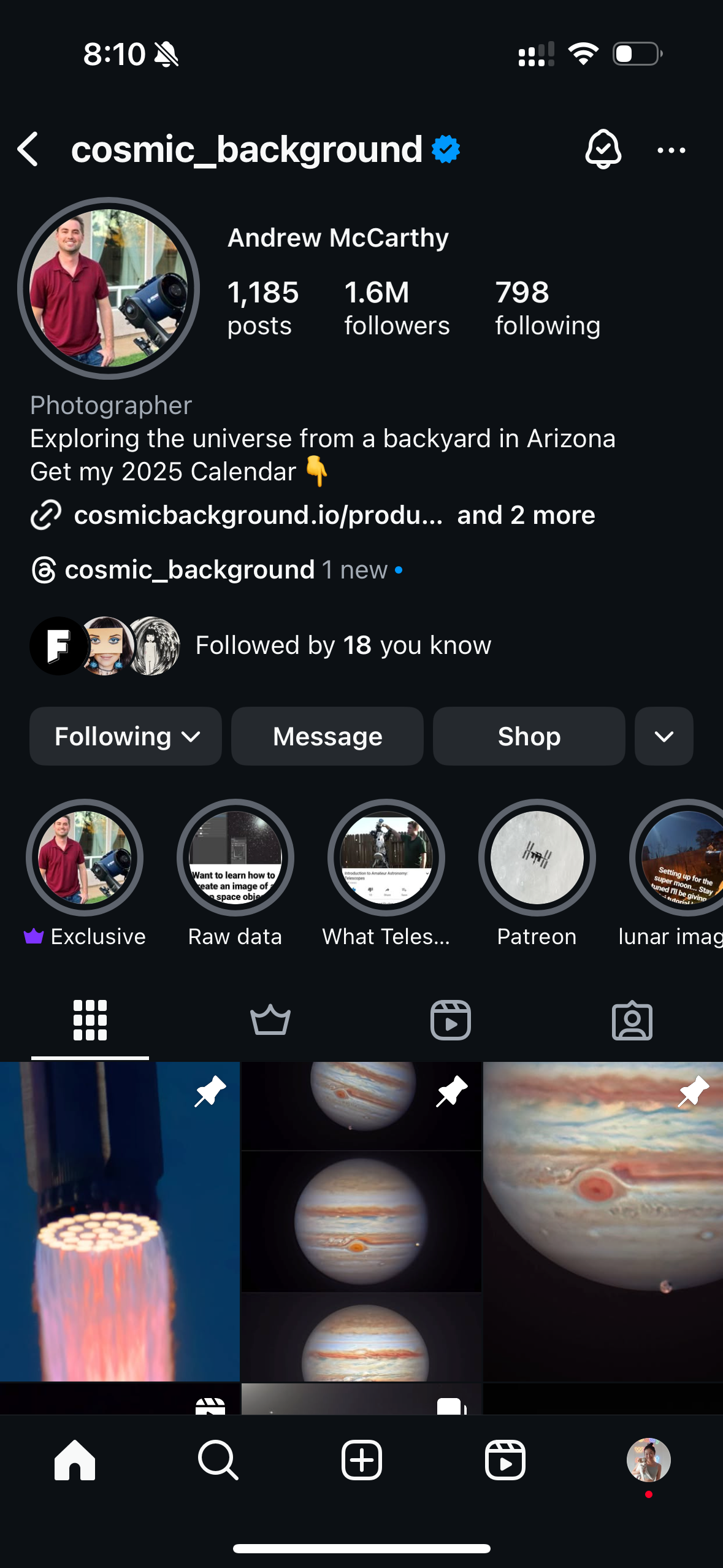Switch to the tagged photos tab
The height and width of the screenshot is (1568, 723).
(632, 1020)
